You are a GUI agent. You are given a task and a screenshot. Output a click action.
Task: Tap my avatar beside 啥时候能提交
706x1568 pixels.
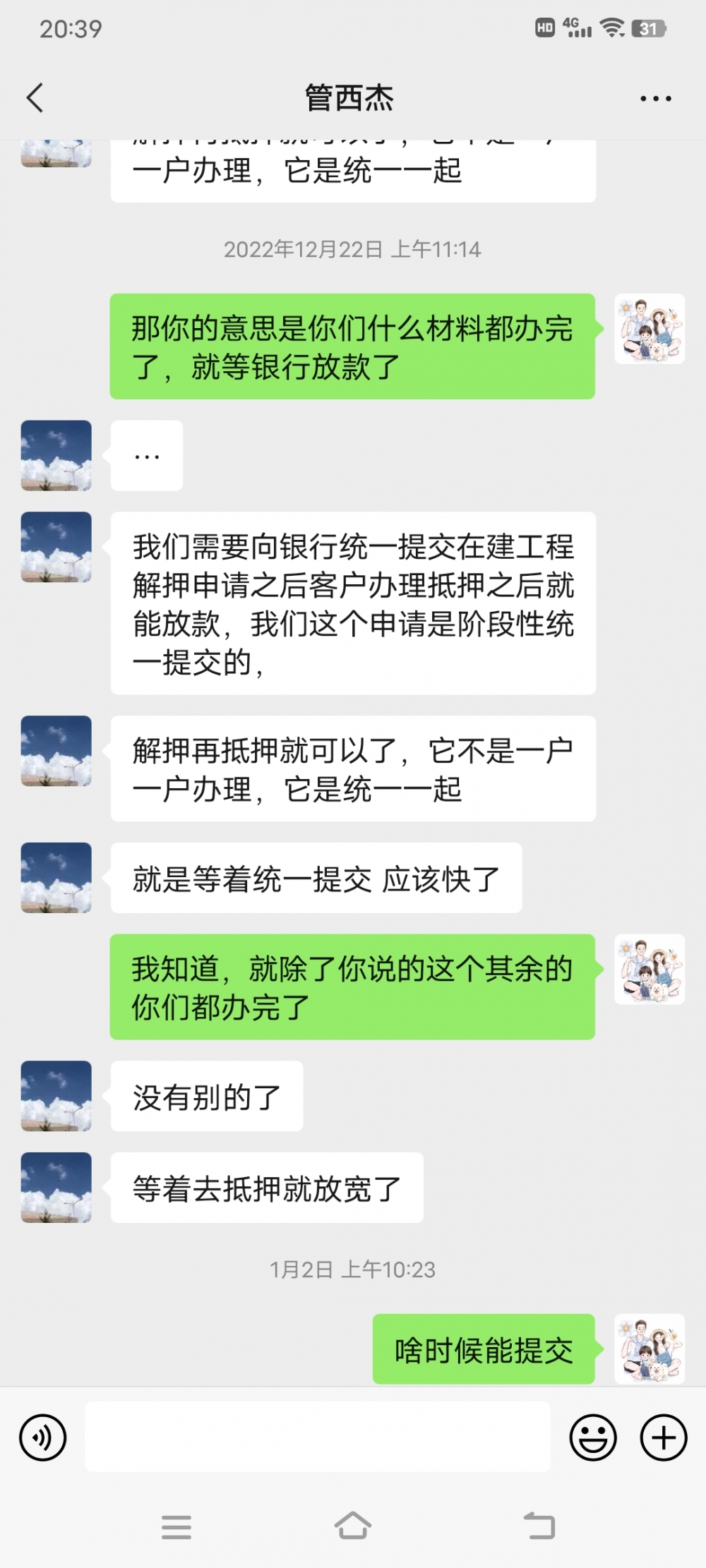click(x=650, y=1349)
